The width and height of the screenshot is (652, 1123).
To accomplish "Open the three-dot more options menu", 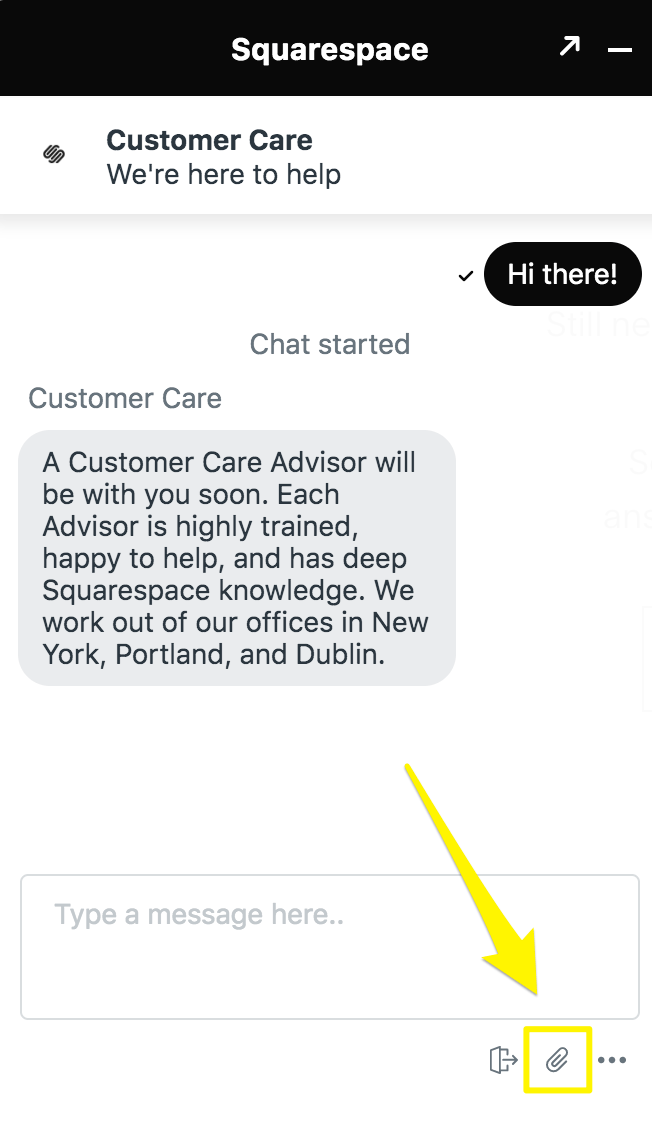I will point(612,1060).
